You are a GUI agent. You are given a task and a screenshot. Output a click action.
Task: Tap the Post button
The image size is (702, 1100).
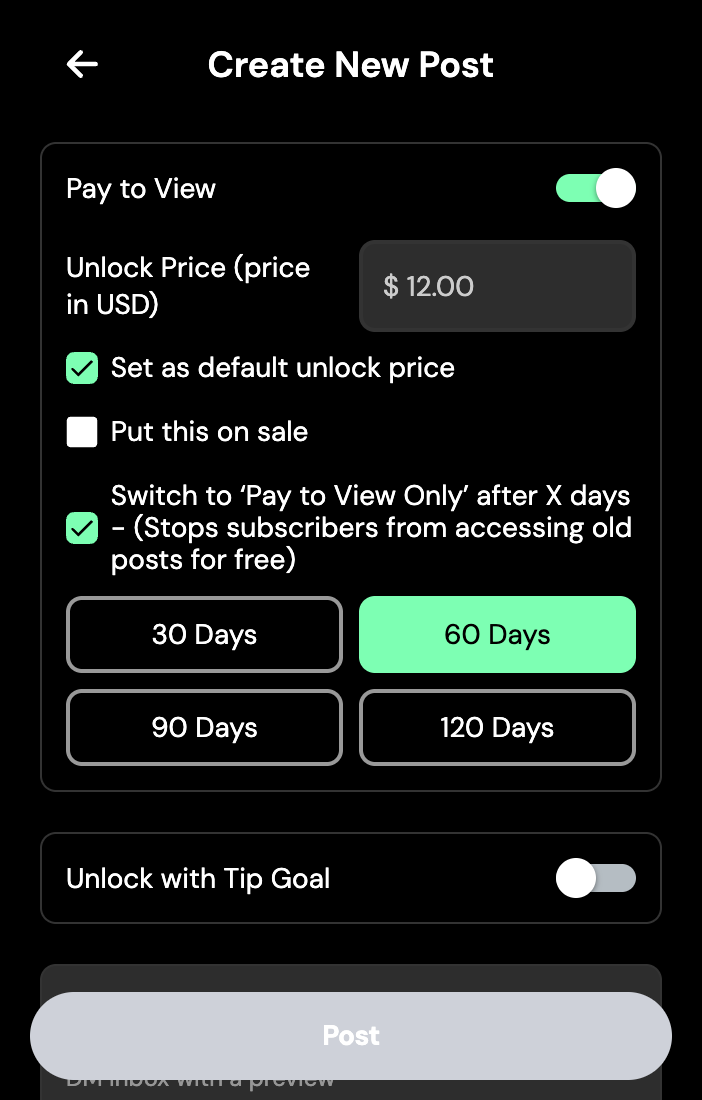[x=351, y=1035]
